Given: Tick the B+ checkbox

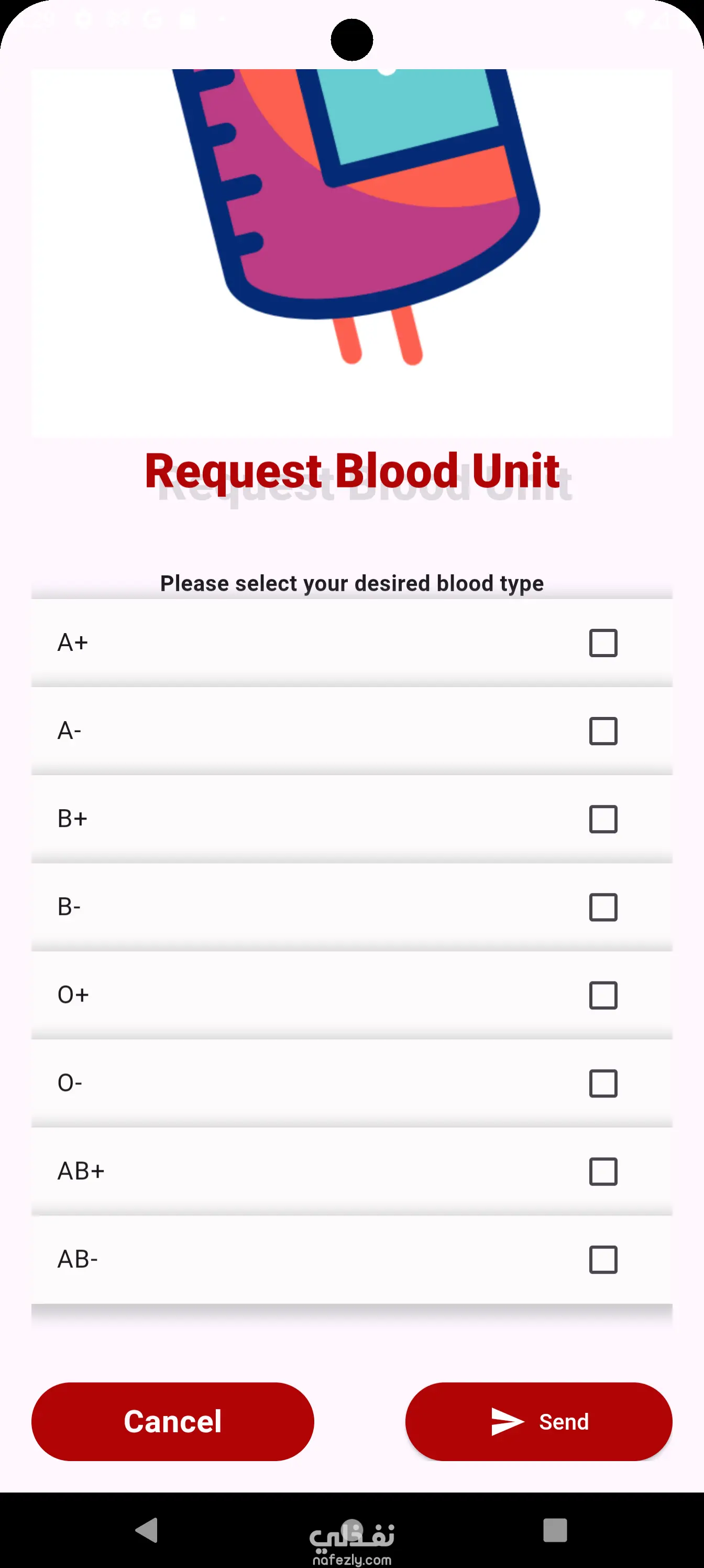Looking at the screenshot, I should click(603, 819).
